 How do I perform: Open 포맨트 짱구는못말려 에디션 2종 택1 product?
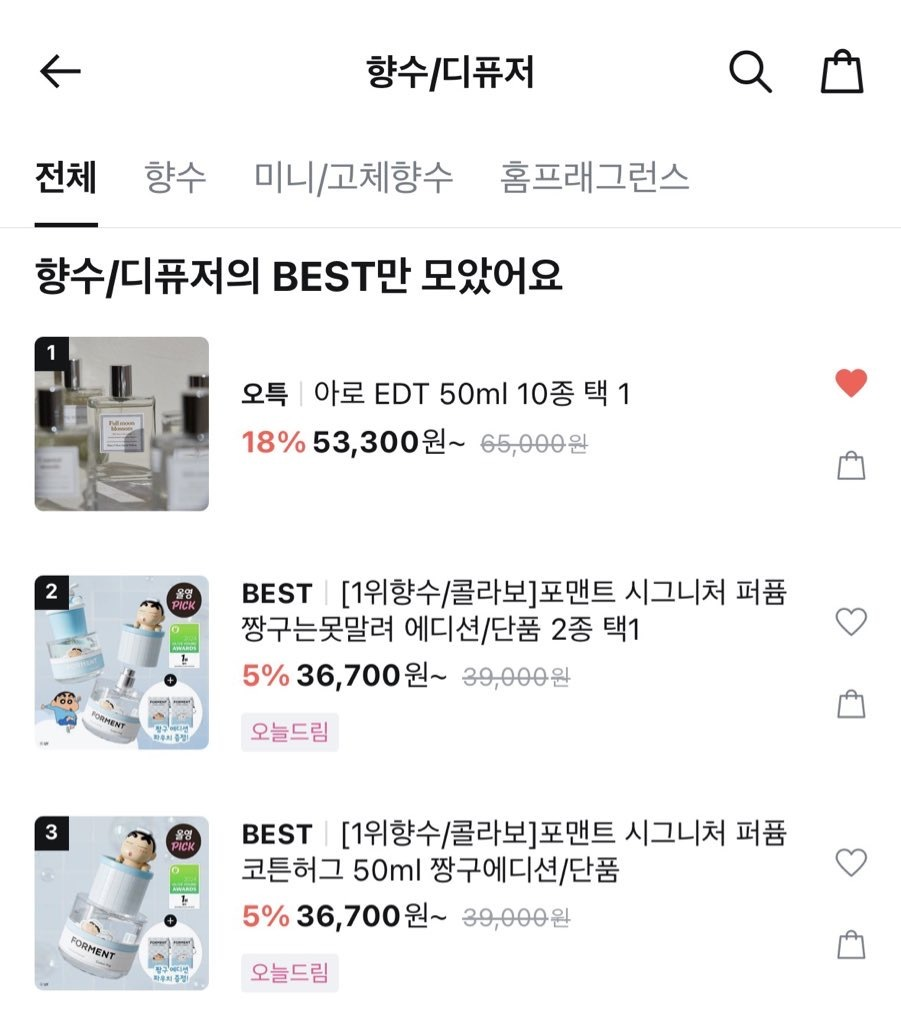(x=514, y=612)
